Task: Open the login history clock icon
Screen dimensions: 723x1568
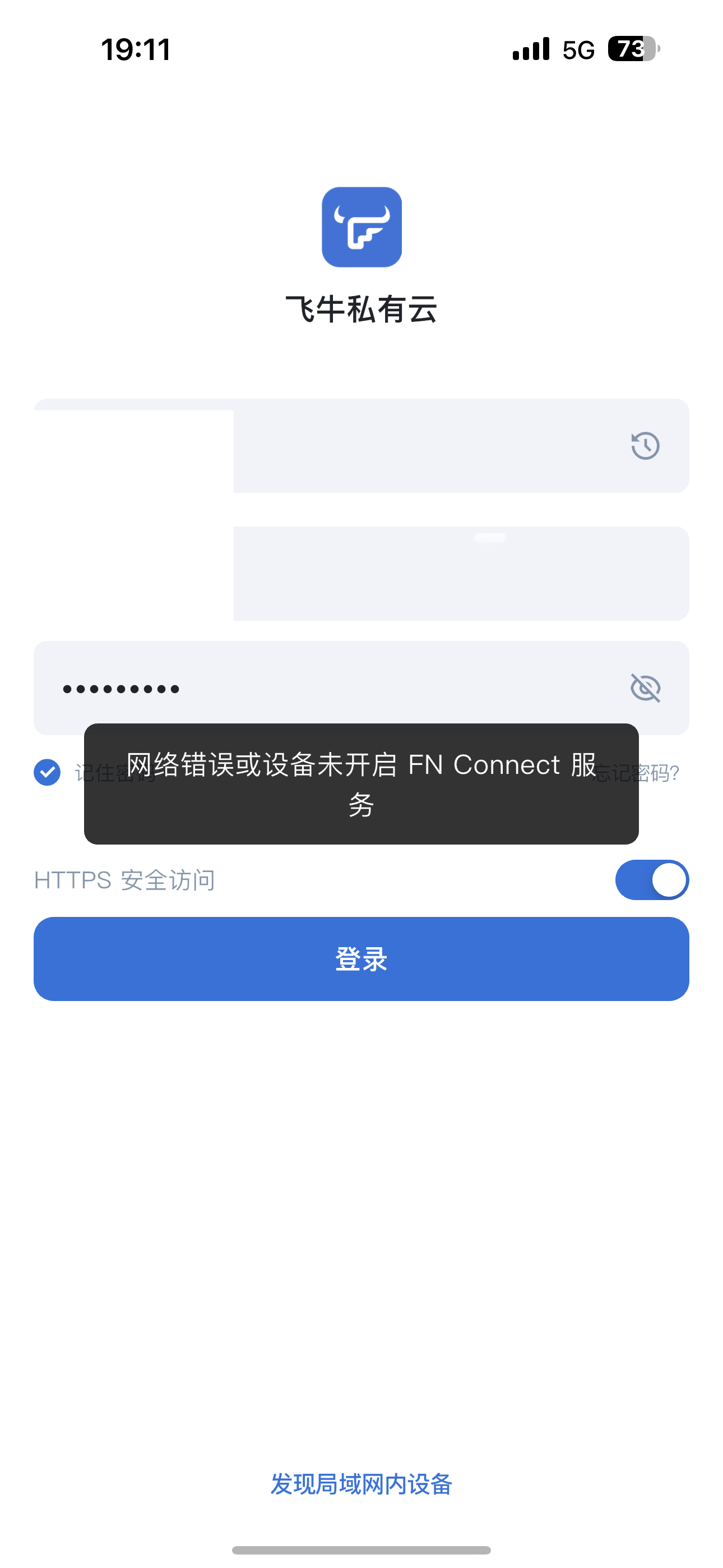Action: (645, 446)
